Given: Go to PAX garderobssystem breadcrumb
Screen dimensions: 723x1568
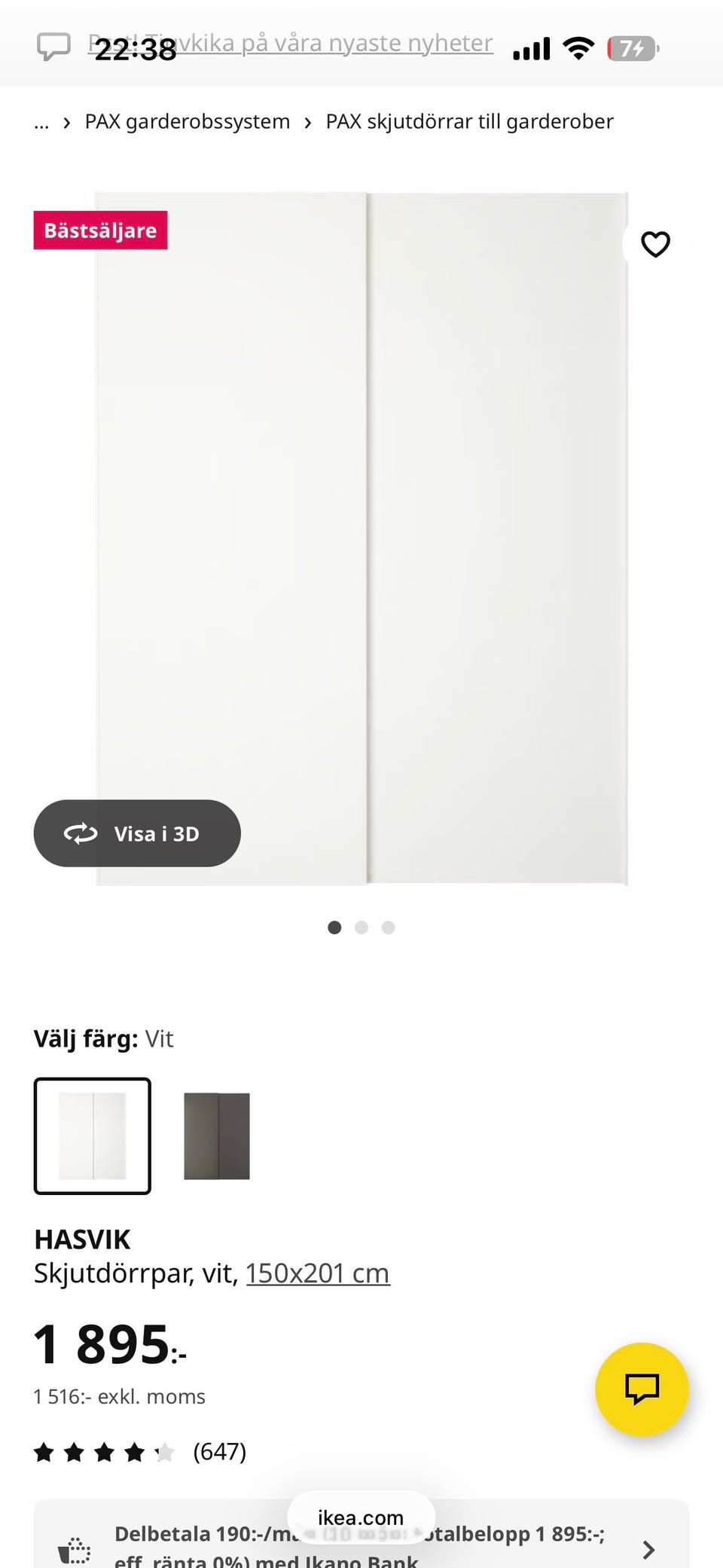Looking at the screenshot, I should [187, 121].
